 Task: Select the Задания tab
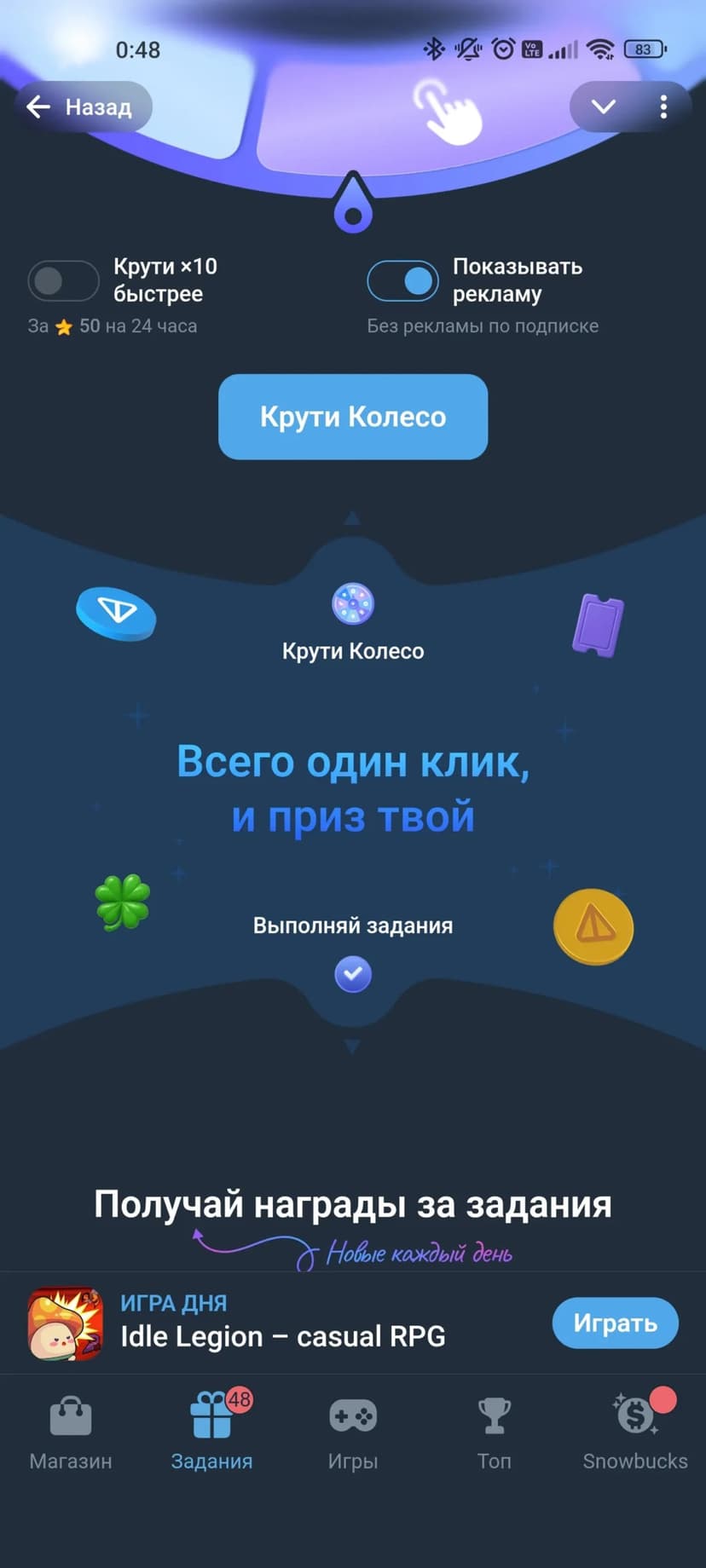(211, 1433)
